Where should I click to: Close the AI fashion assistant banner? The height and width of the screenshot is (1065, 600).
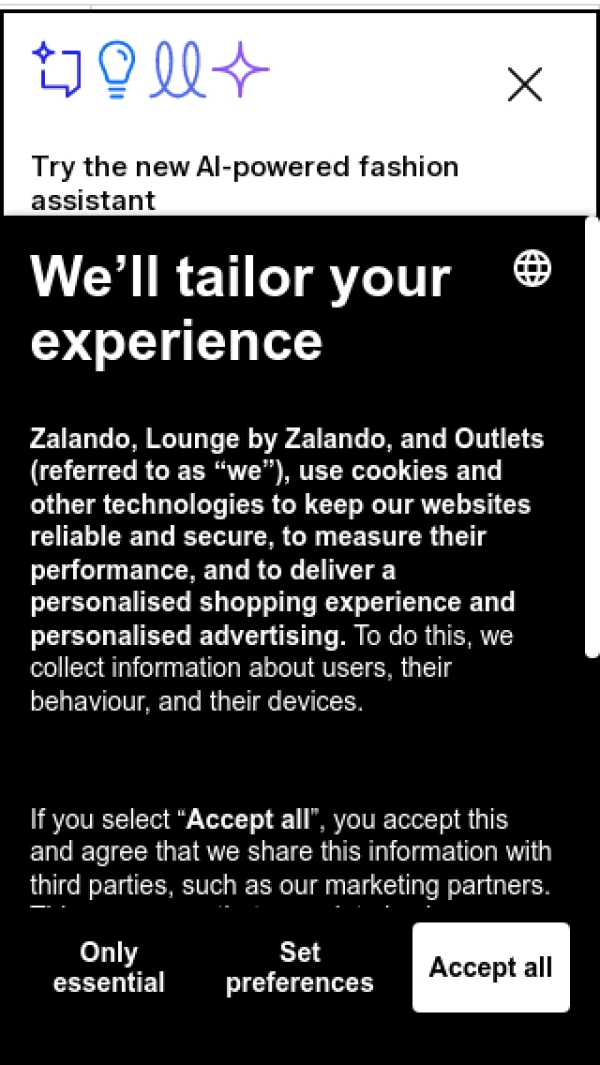[524, 85]
